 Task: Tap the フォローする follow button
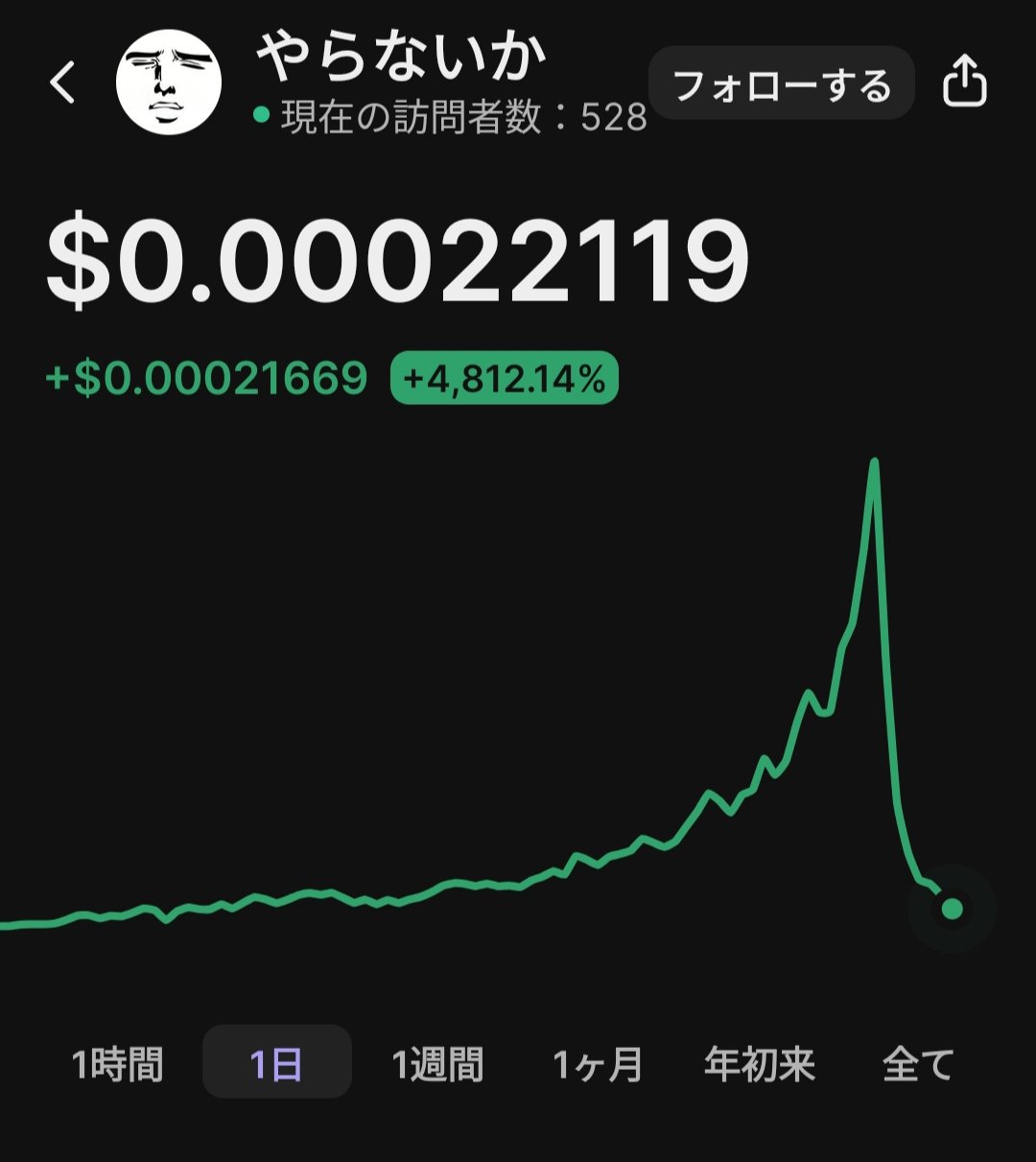(782, 84)
